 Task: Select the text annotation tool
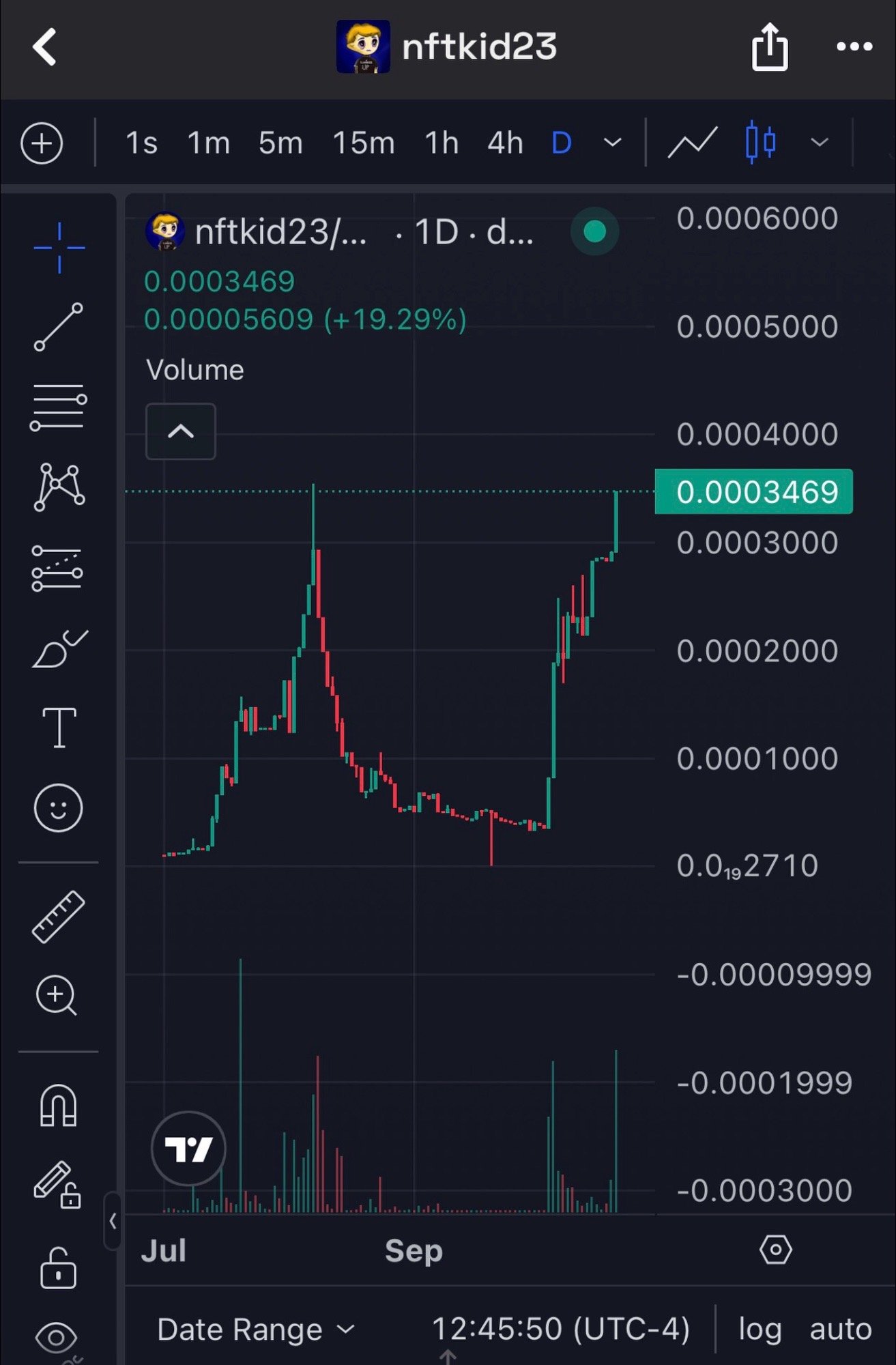point(59,728)
